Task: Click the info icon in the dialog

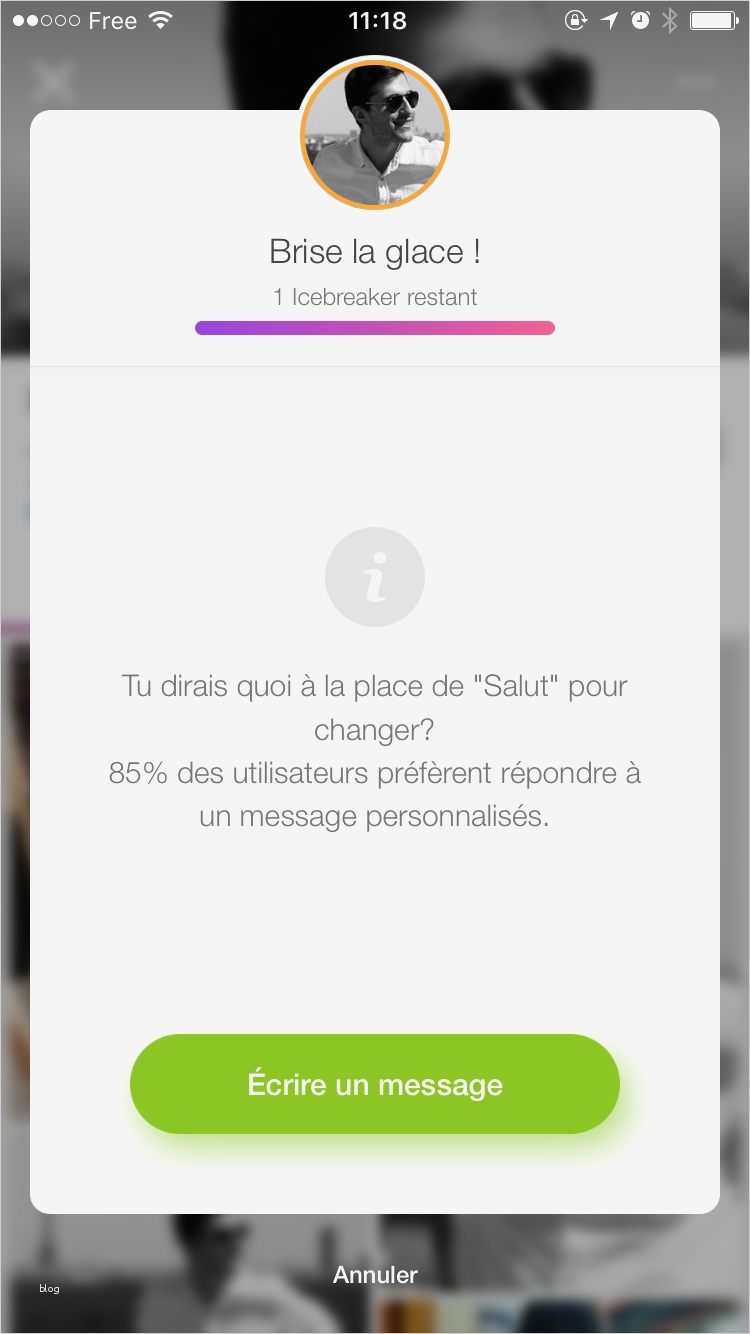Action: (x=375, y=577)
